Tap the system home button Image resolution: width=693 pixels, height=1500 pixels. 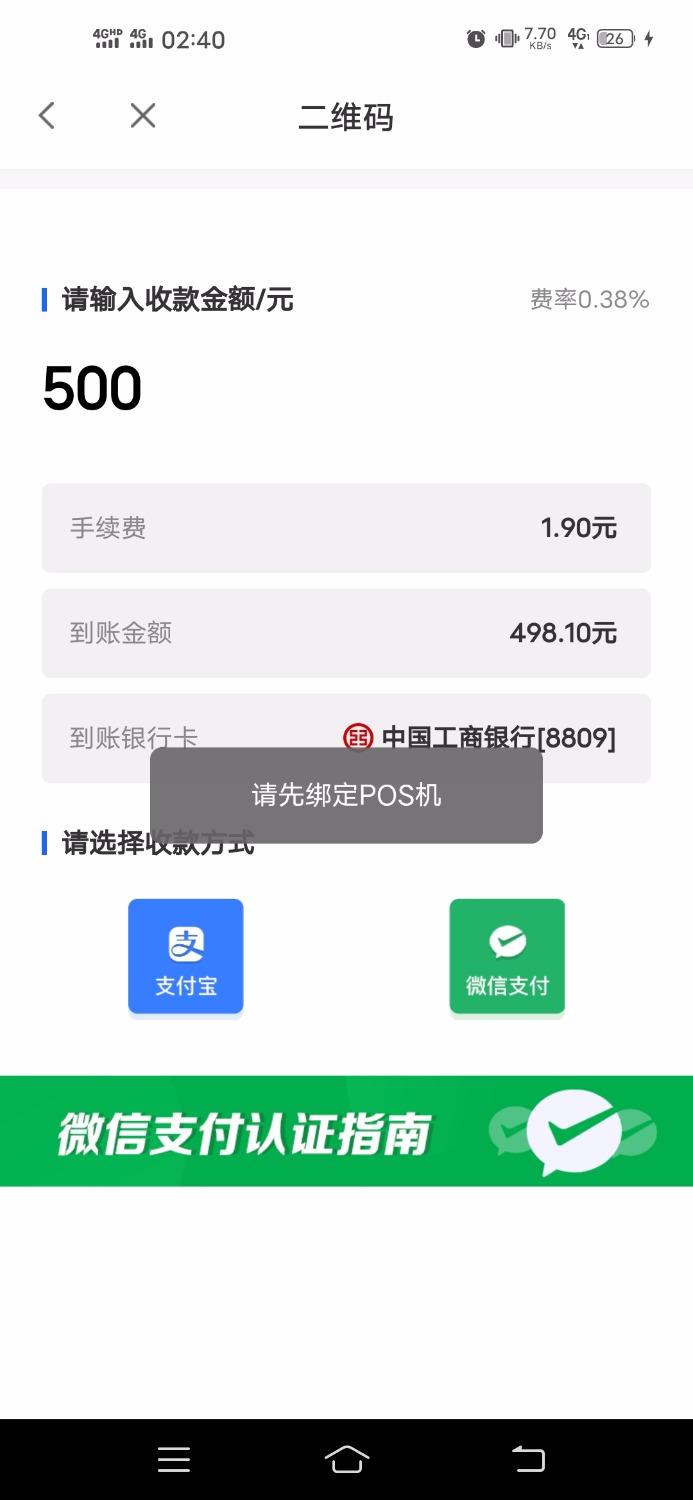(x=346, y=1460)
